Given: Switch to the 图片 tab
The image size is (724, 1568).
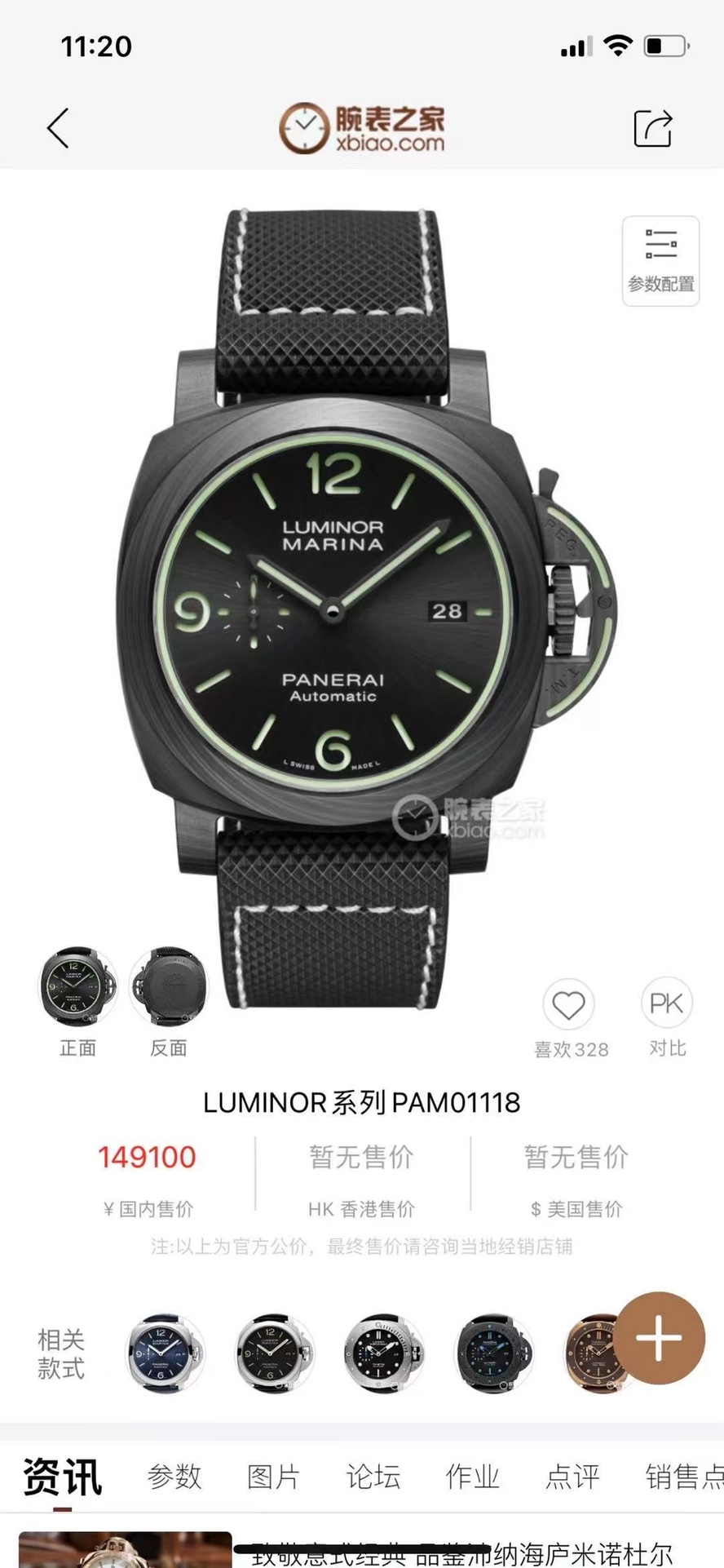Looking at the screenshot, I should 274,1477.
